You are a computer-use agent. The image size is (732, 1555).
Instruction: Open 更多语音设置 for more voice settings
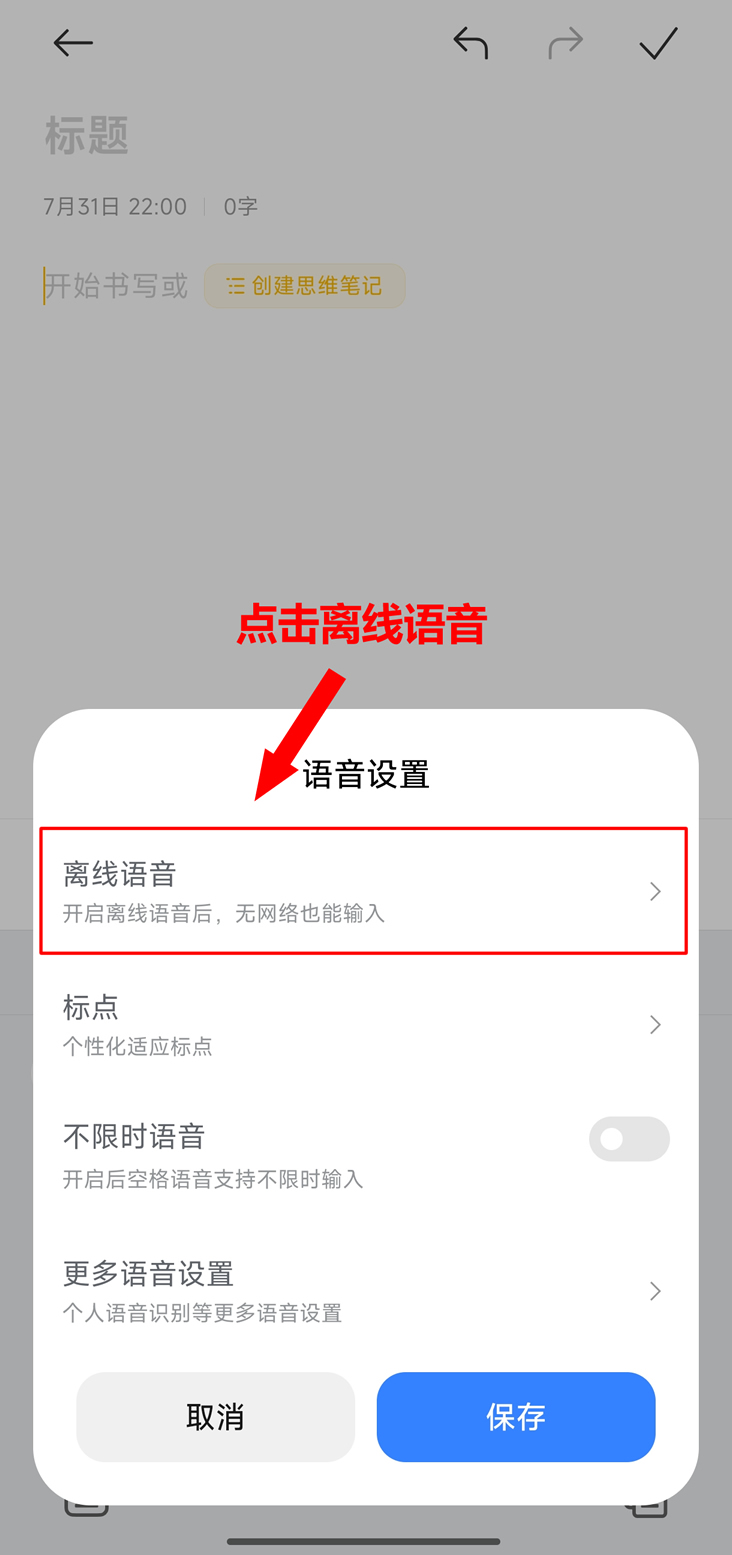(x=364, y=1290)
